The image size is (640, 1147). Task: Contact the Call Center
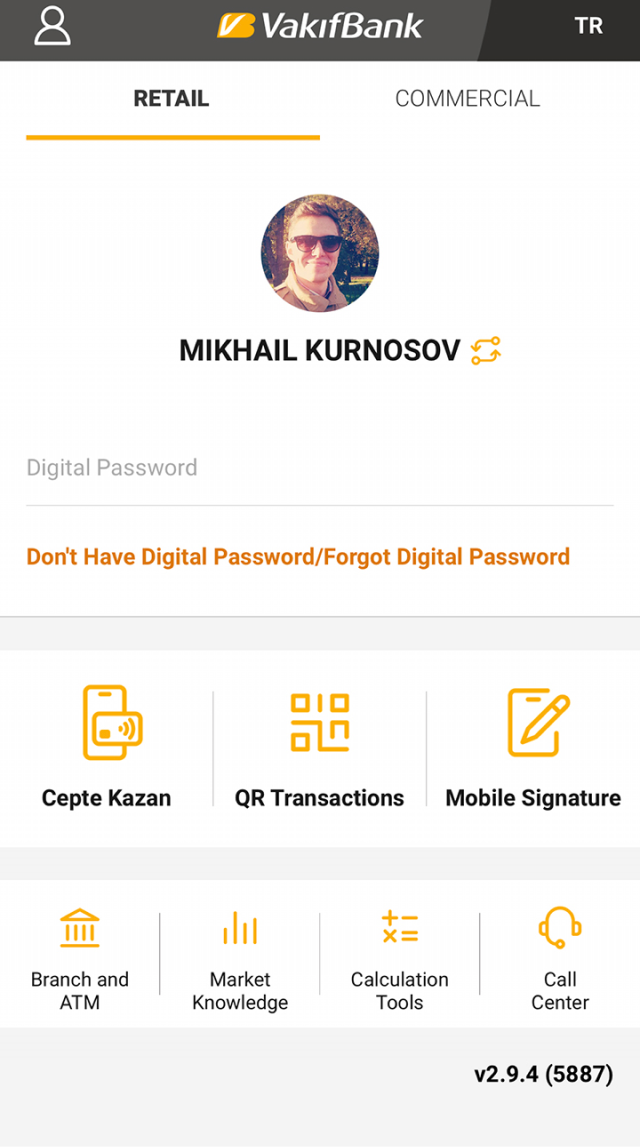point(560,960)
